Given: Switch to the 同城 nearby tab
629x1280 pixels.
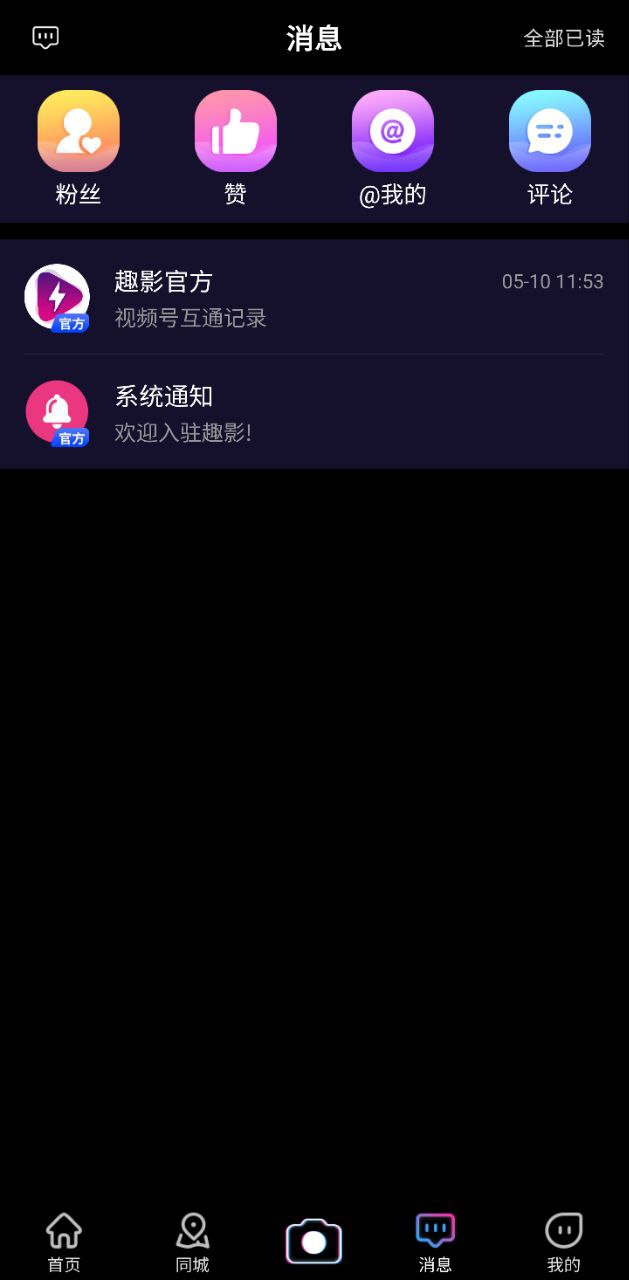Looking at the screenshot, I should pos(192,1242).
